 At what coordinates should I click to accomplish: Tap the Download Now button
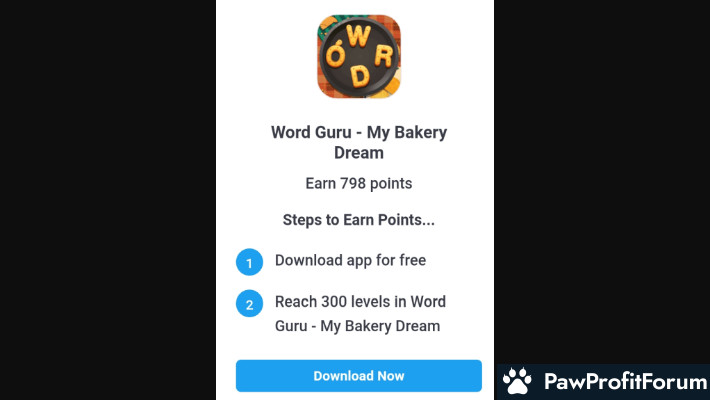(358, 376)
